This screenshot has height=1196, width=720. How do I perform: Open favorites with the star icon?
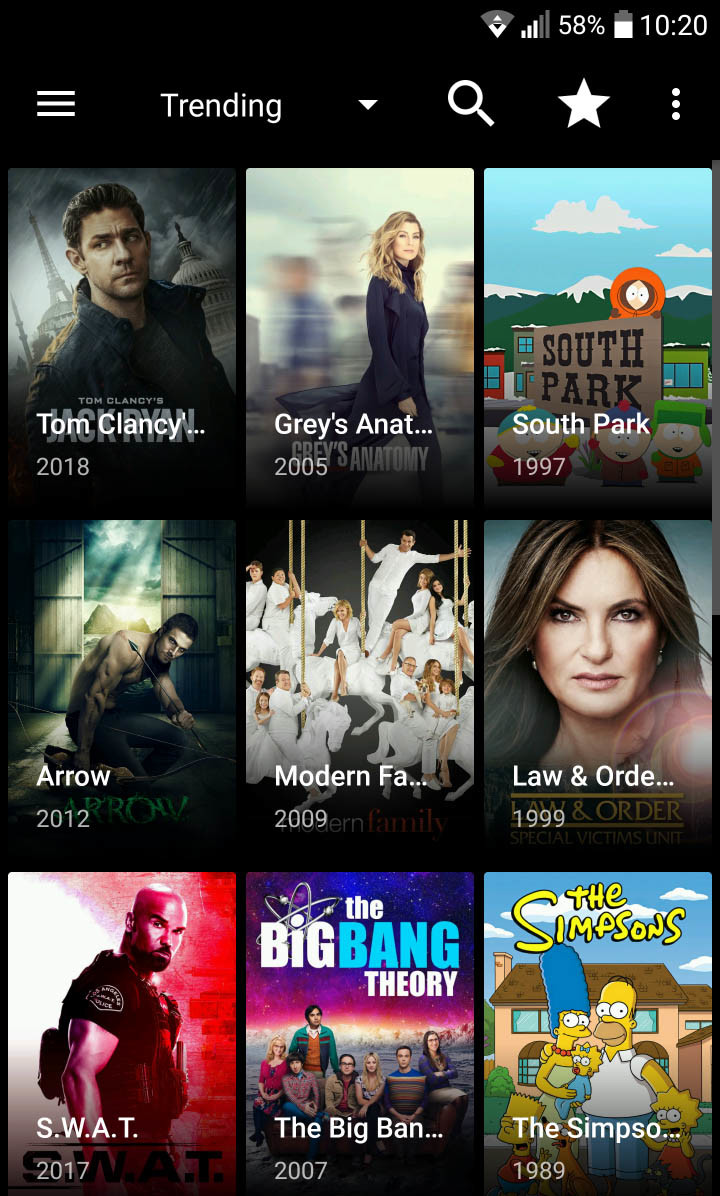pos(583,104)
